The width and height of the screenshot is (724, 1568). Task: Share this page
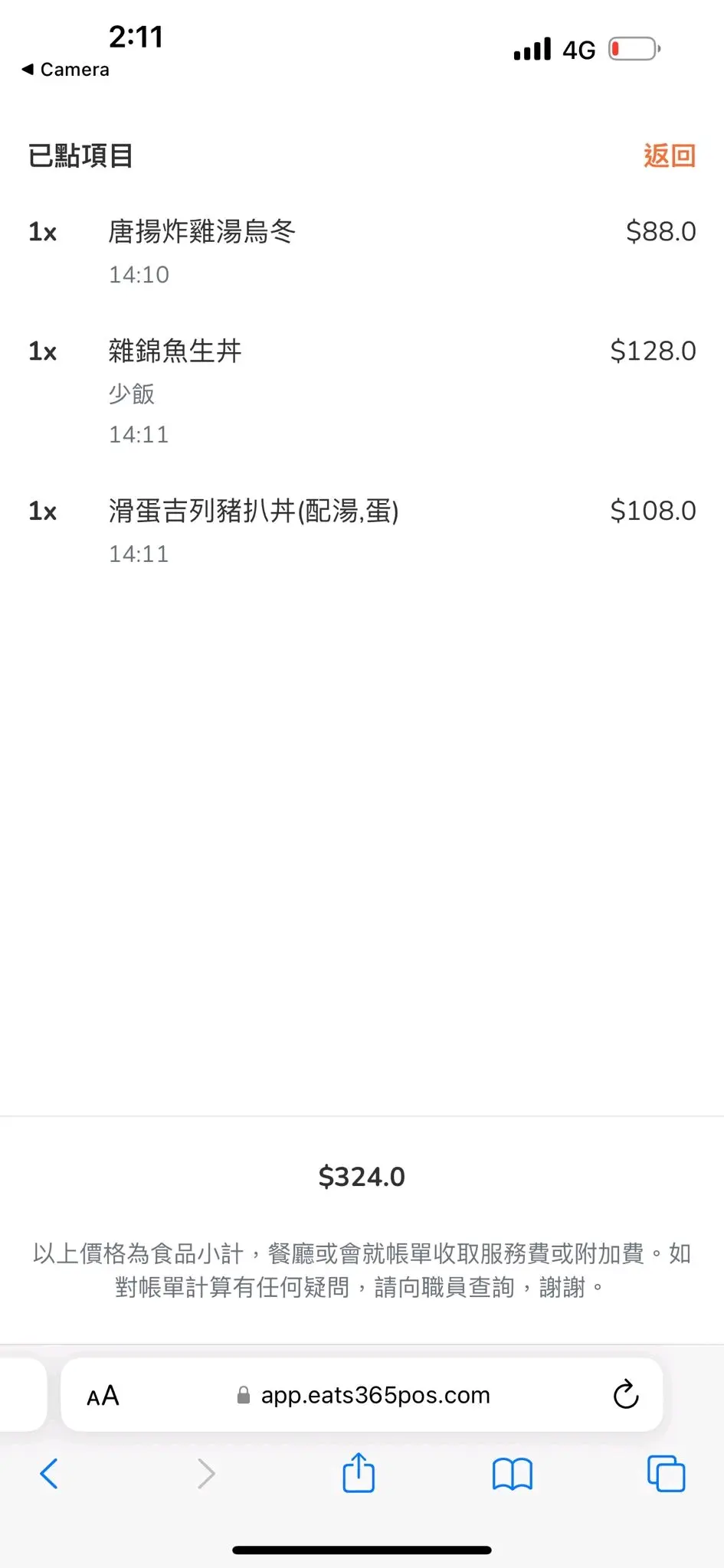[x=359, y=1474]
